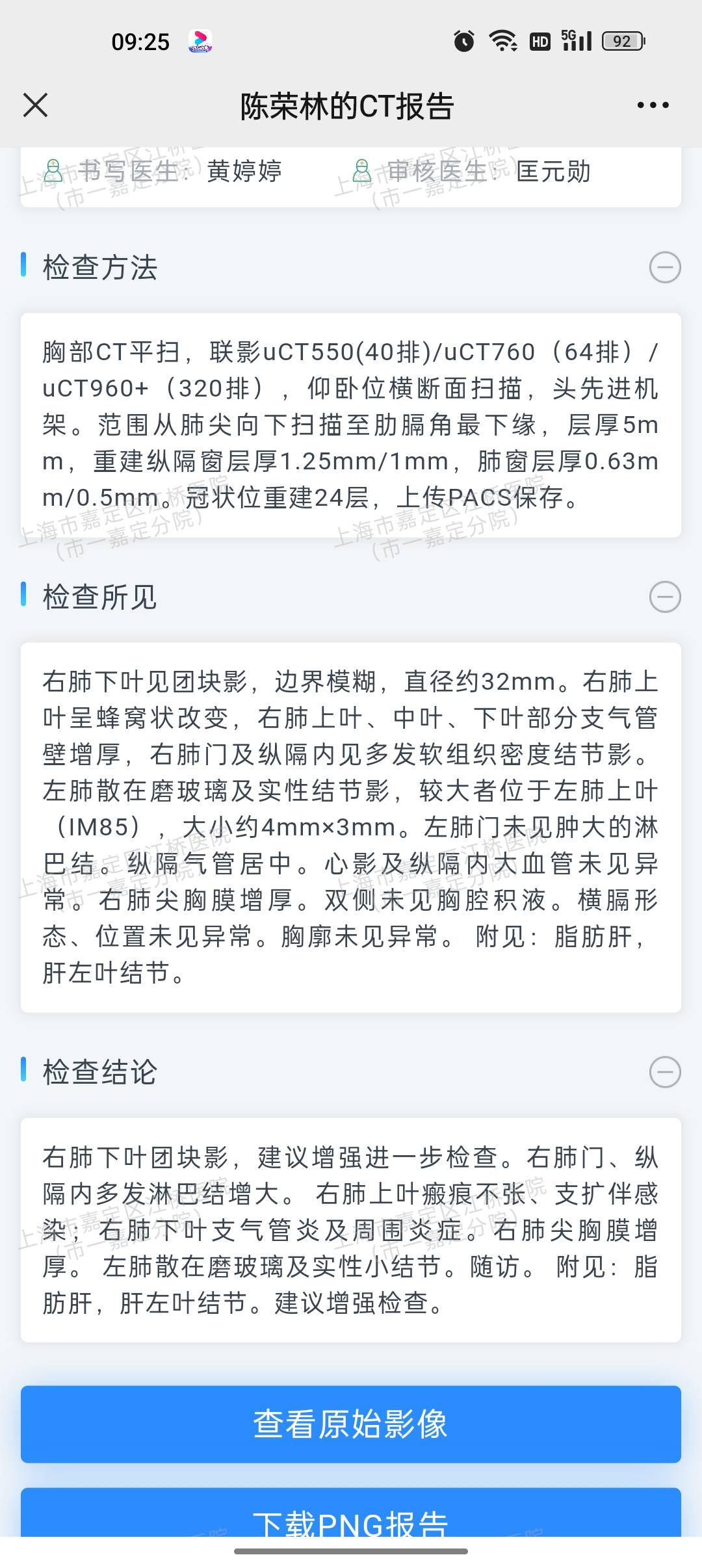
Task: Tap the alarm clock status bar icon
Action: point(463,40)
